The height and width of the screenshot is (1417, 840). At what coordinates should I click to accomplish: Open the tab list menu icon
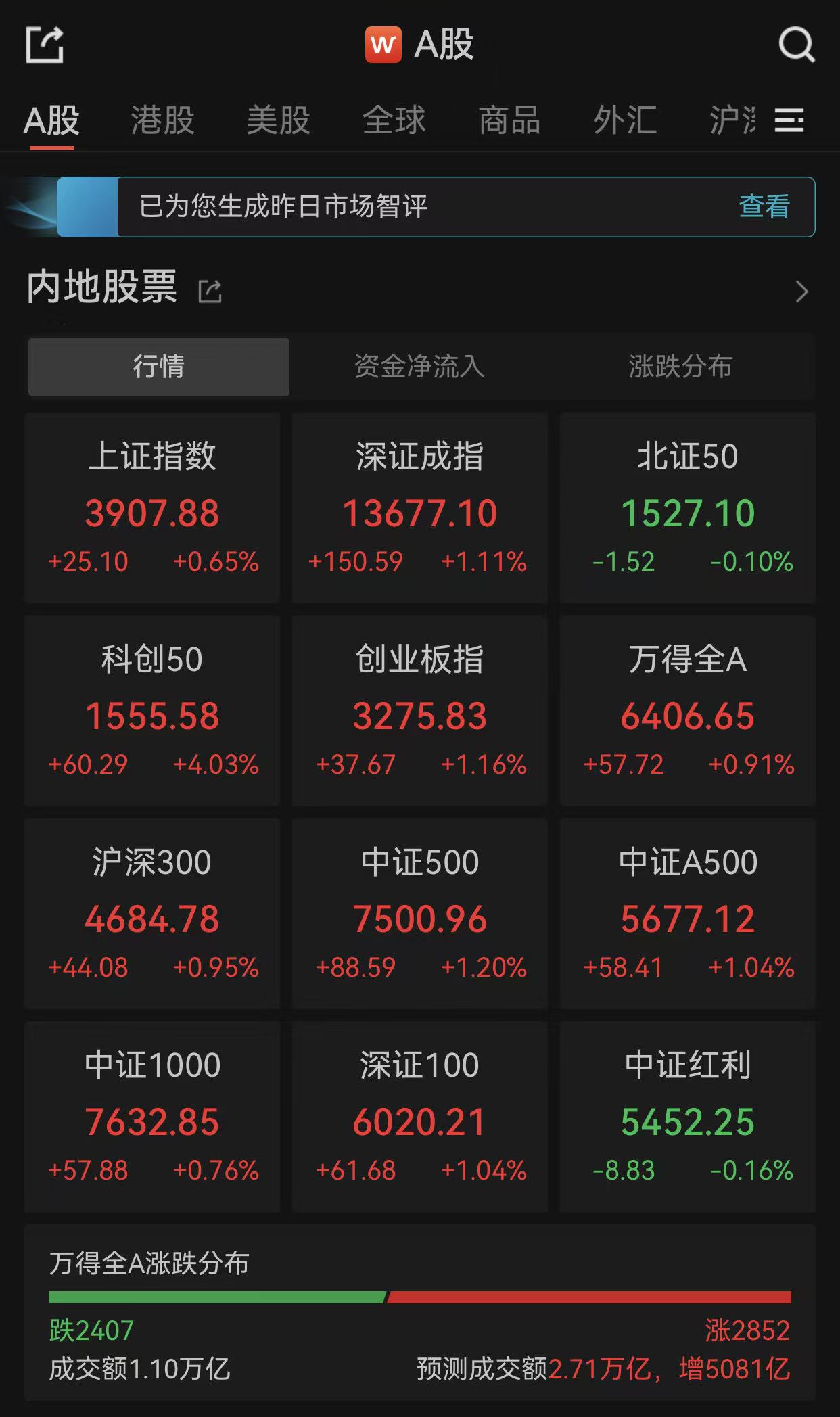(x=789, y=120)
